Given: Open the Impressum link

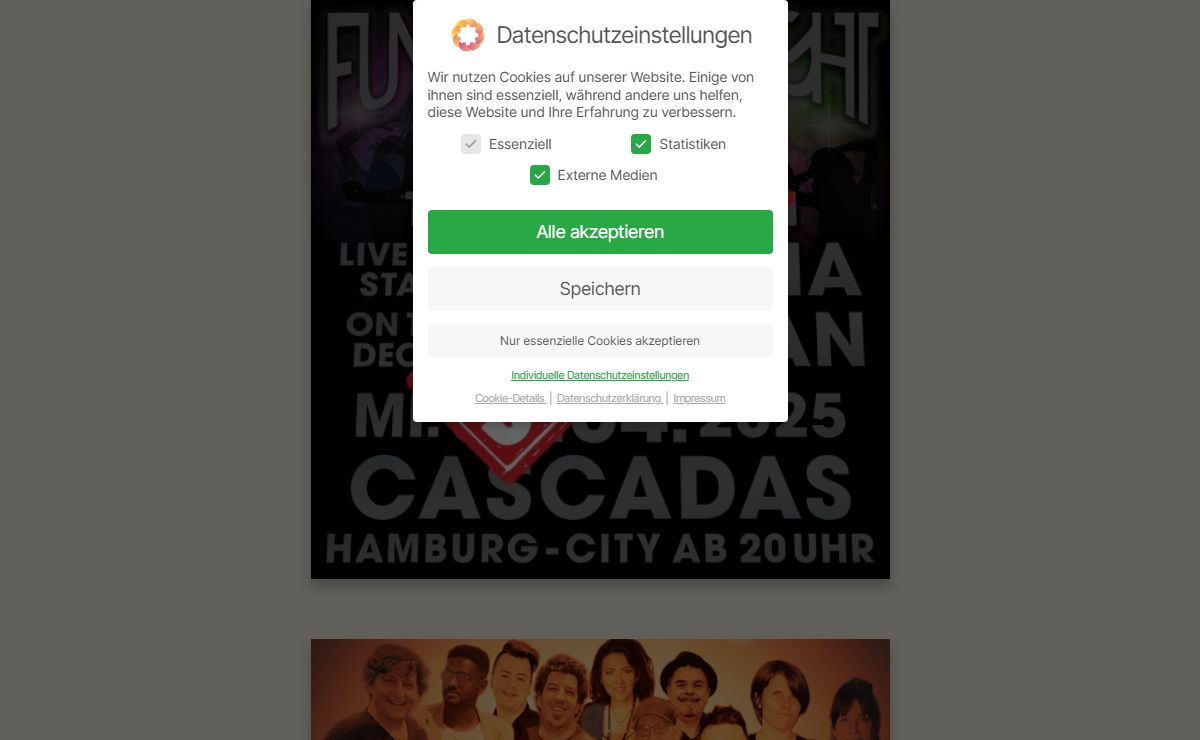Looking at the screenshot, I should tap(699, 398).
